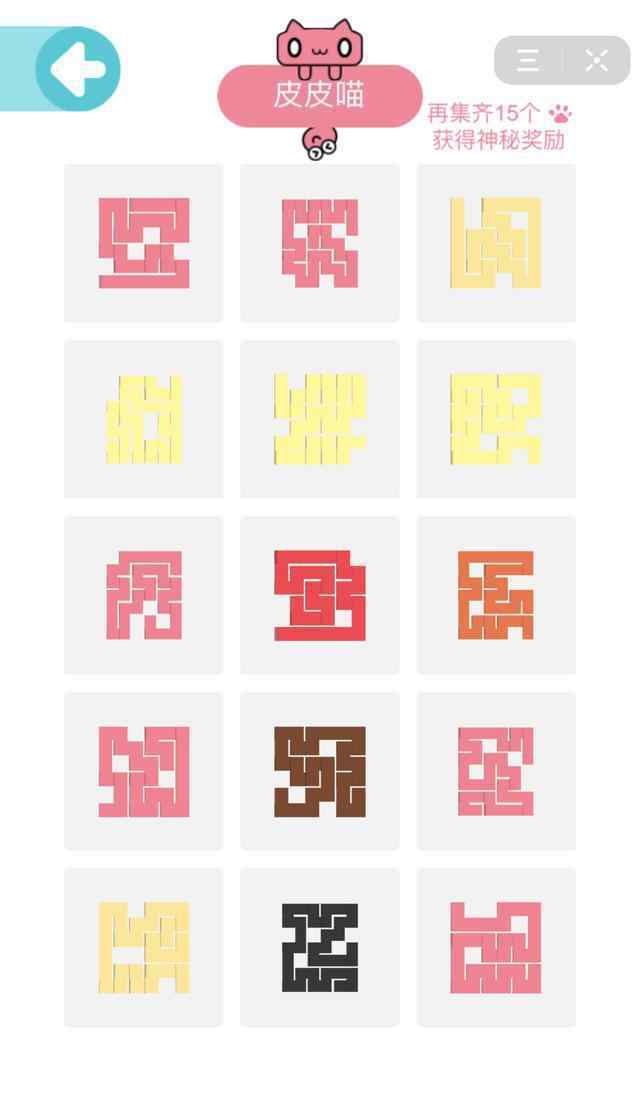
Task: Open the mini-program menu with three lines
Action: (528, 60)
